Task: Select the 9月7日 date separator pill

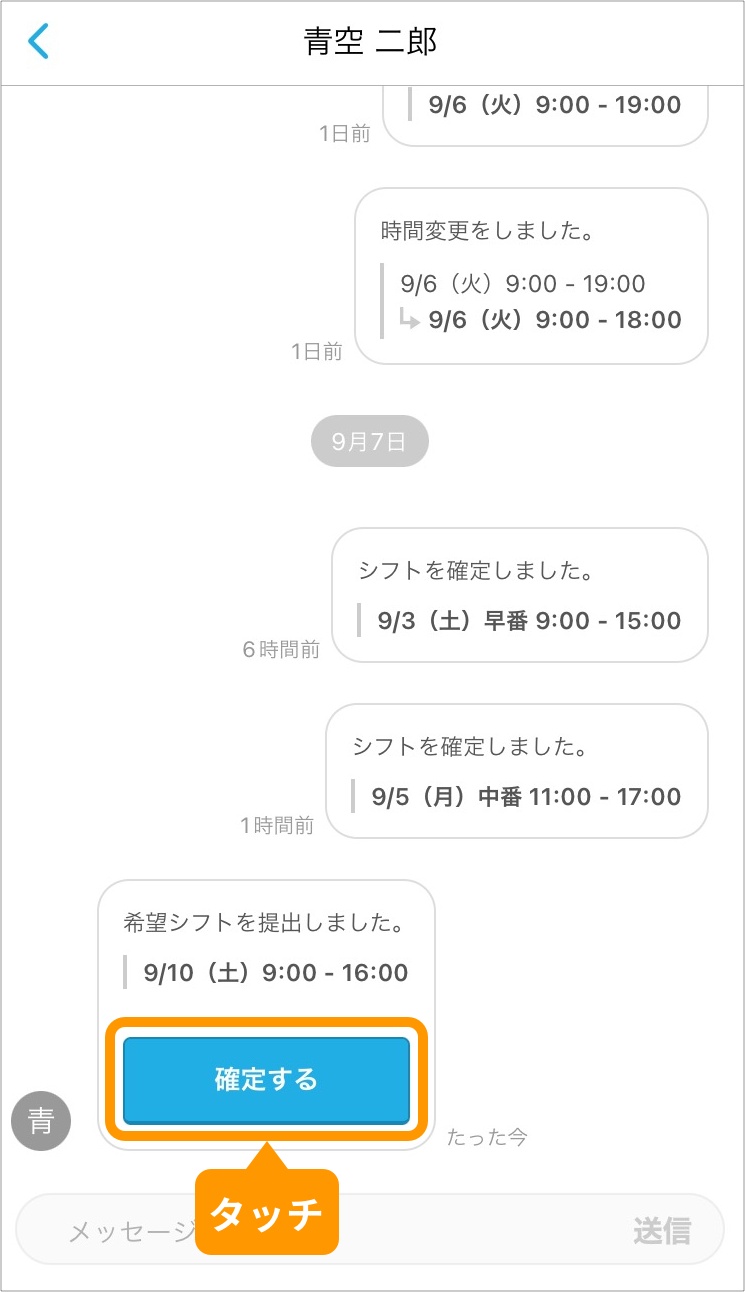Action: [370, 440]
